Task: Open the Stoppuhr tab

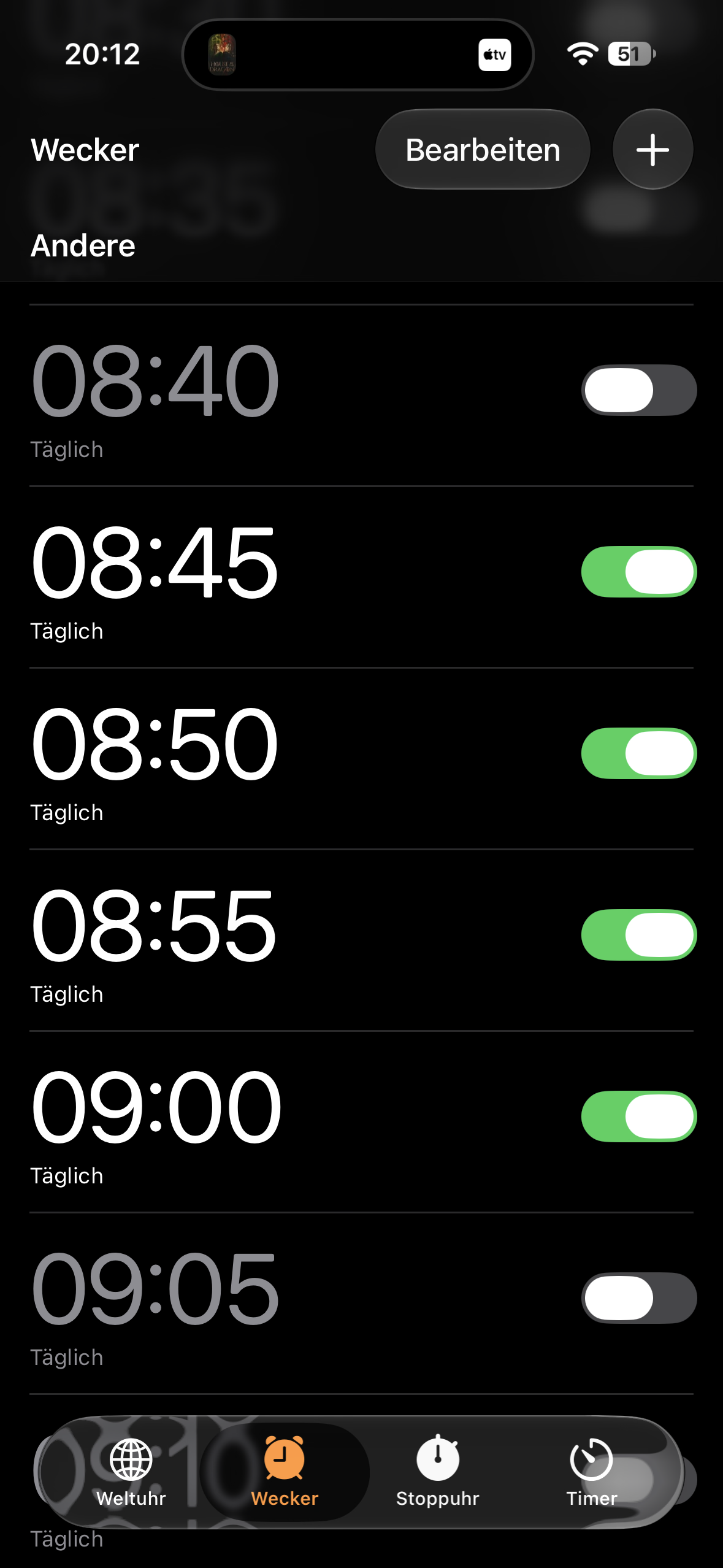Action: [437, 1472]
